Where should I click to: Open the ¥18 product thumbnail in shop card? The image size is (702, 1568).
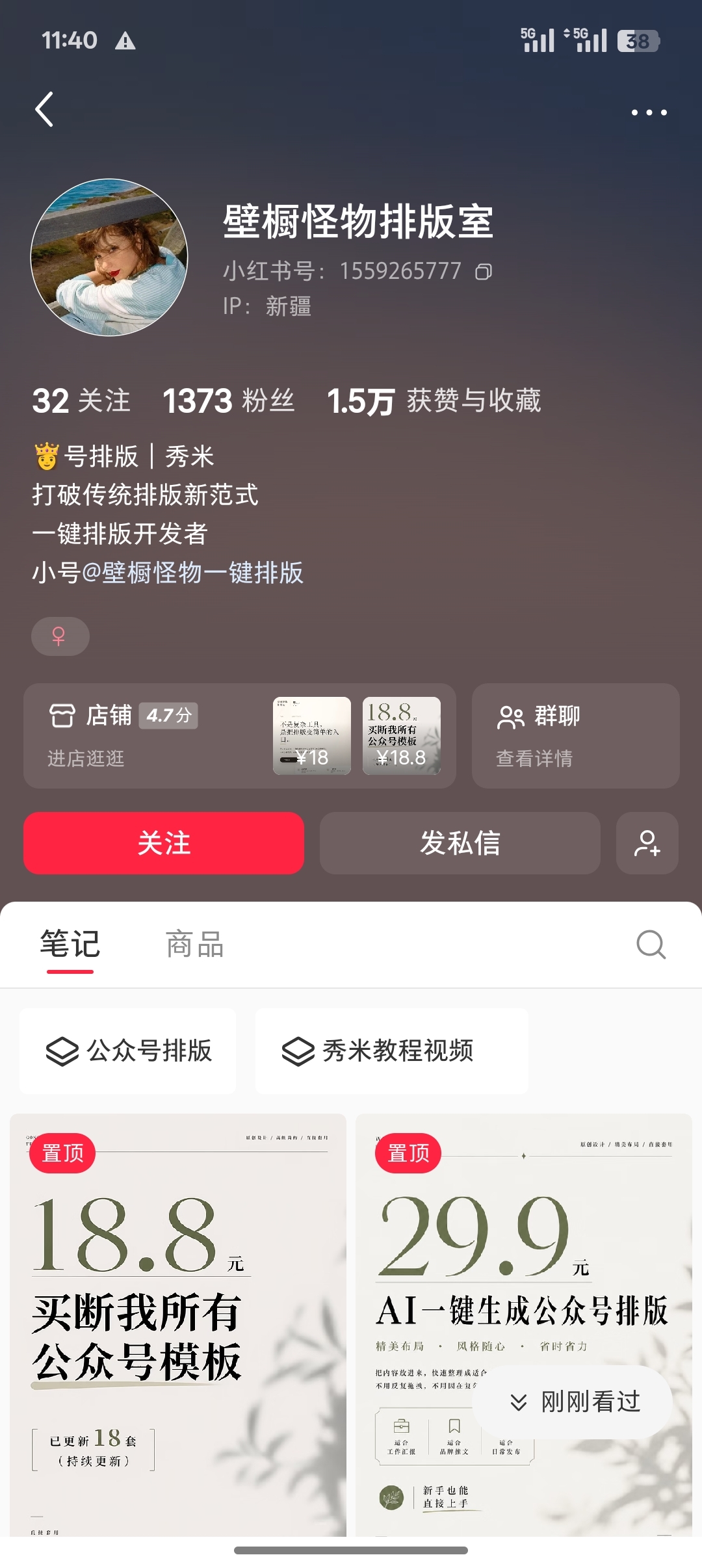coord(312,736)
